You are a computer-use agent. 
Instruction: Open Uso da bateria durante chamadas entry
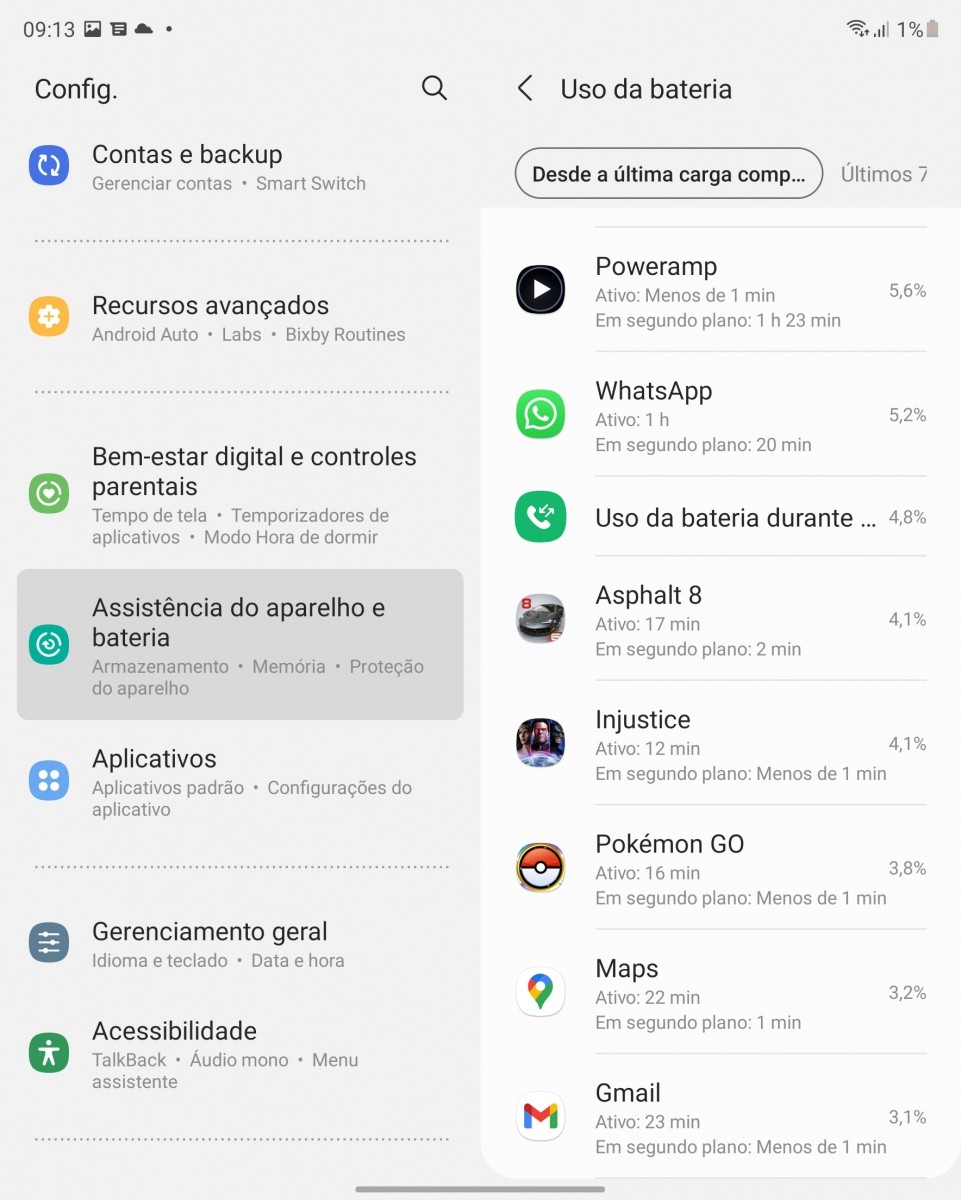point(720,518)
